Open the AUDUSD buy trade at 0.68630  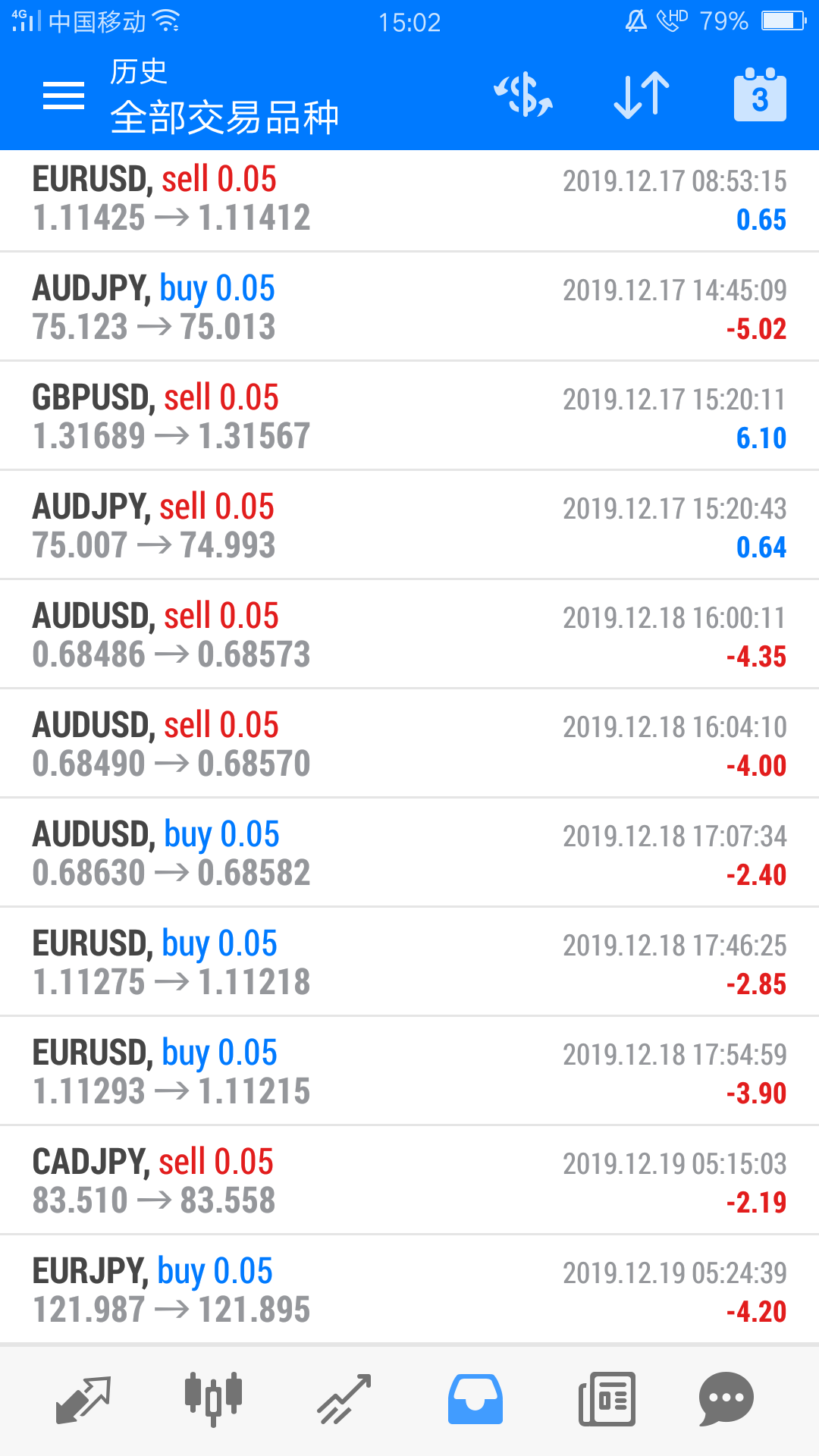point(409,854)
